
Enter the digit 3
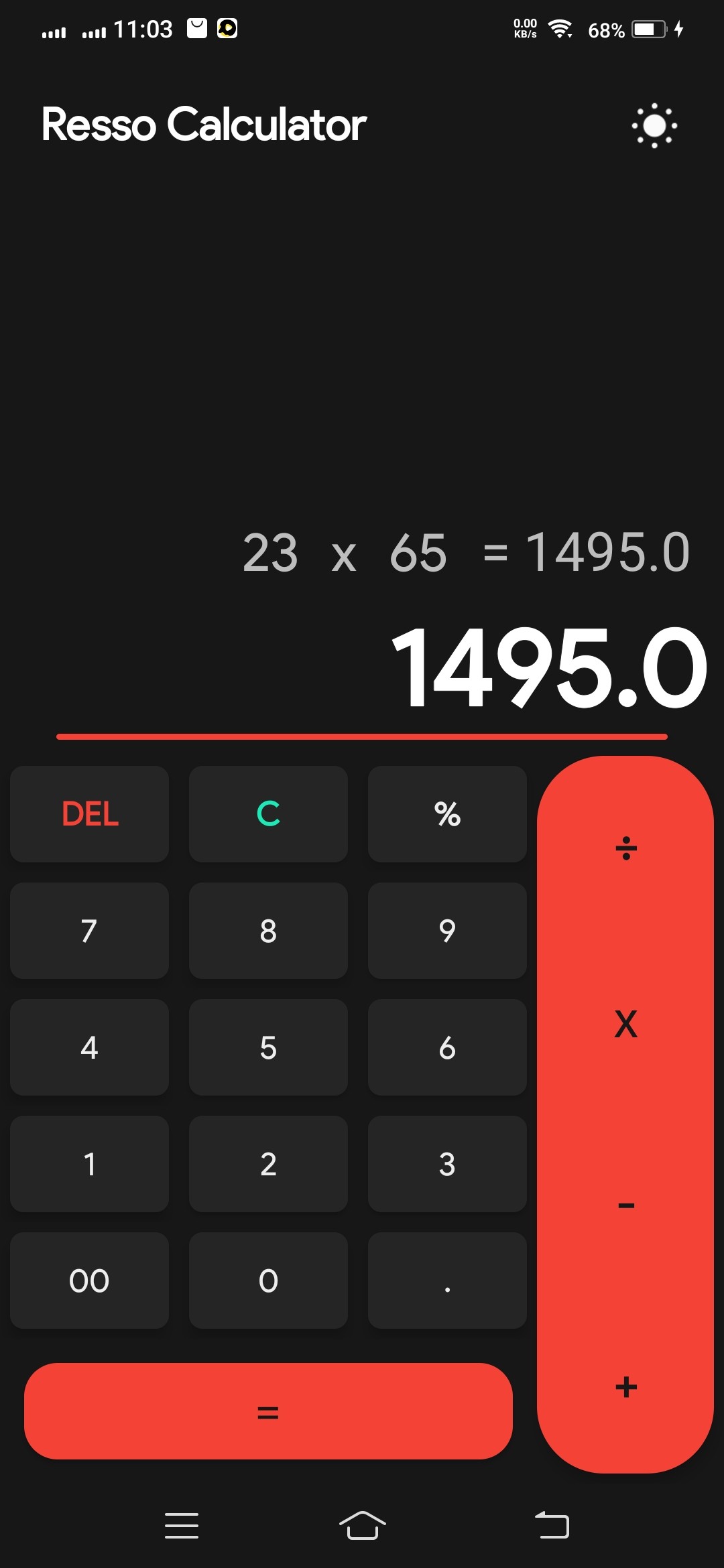tap(447, 1164)
